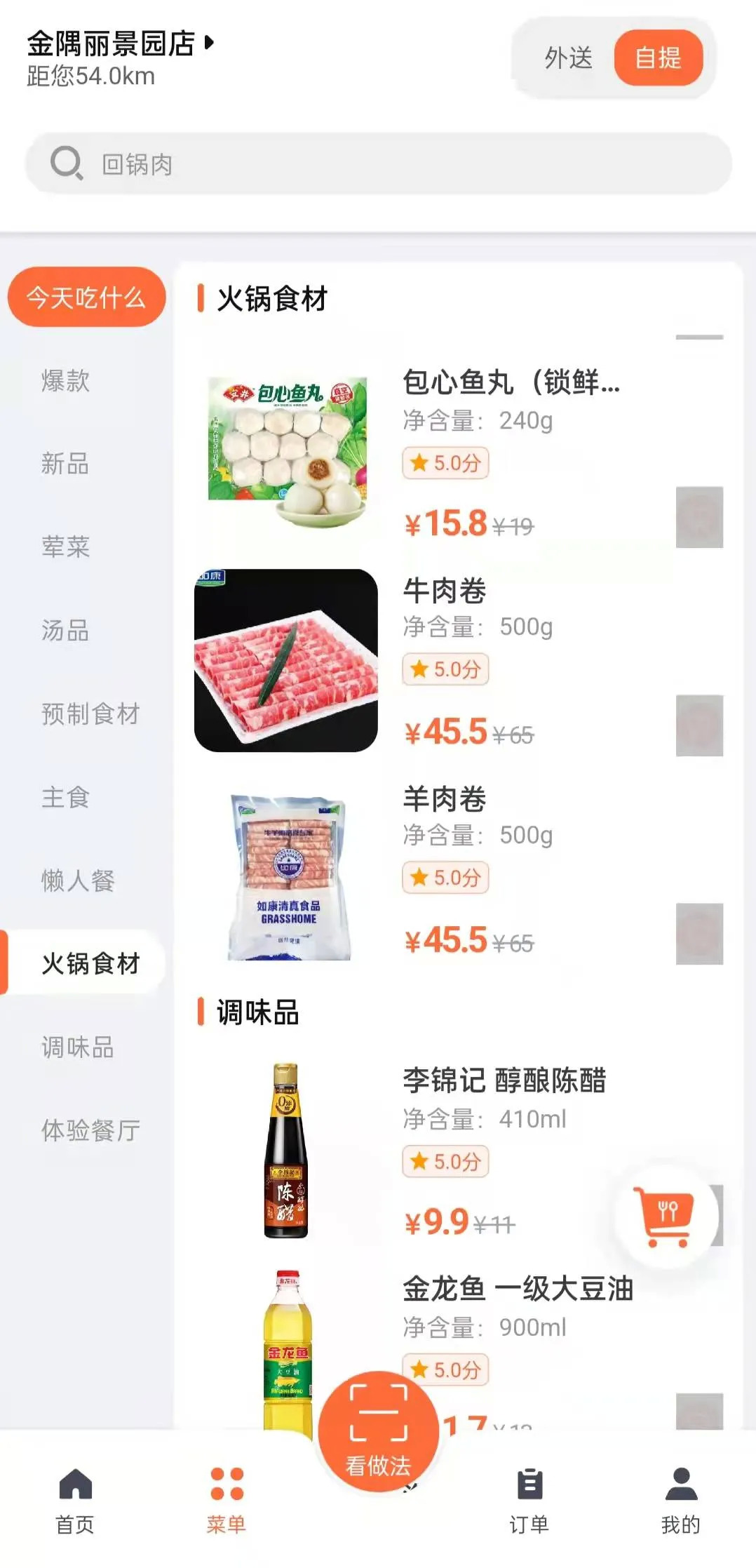Change store from 金隅丽景园店

[x=121, y=43]
